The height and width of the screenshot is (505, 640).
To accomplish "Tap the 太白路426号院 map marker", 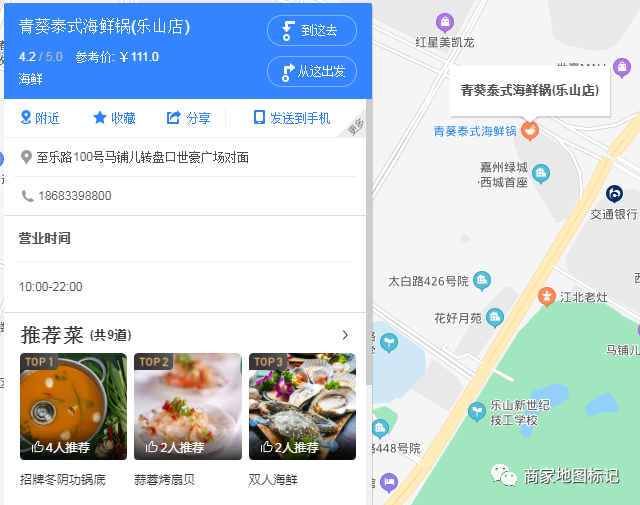I will click(x=482, y=280).
